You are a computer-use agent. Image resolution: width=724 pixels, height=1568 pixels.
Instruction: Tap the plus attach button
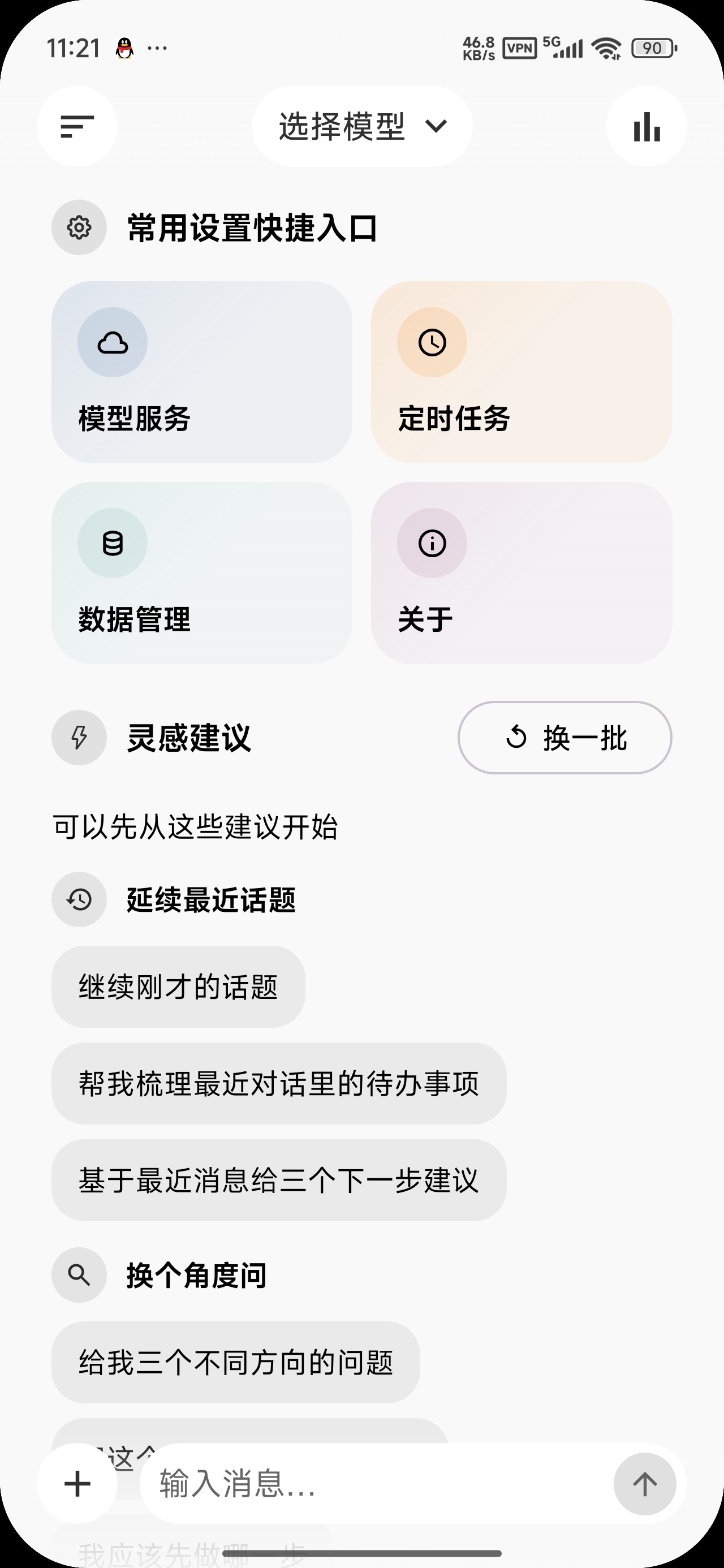click(x=77, y=1483)
